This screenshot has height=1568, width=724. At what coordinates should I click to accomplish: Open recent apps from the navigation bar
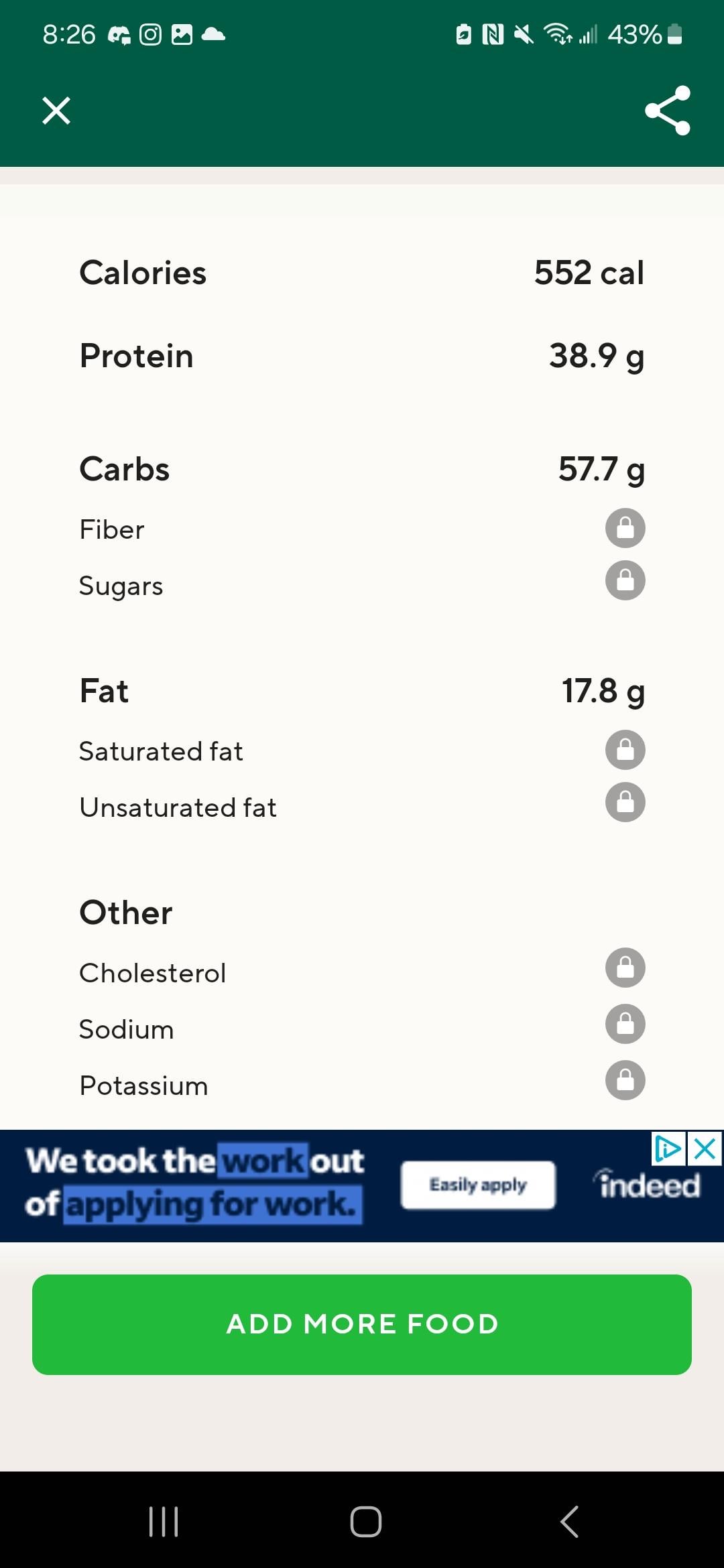[x=164, y=1521]
